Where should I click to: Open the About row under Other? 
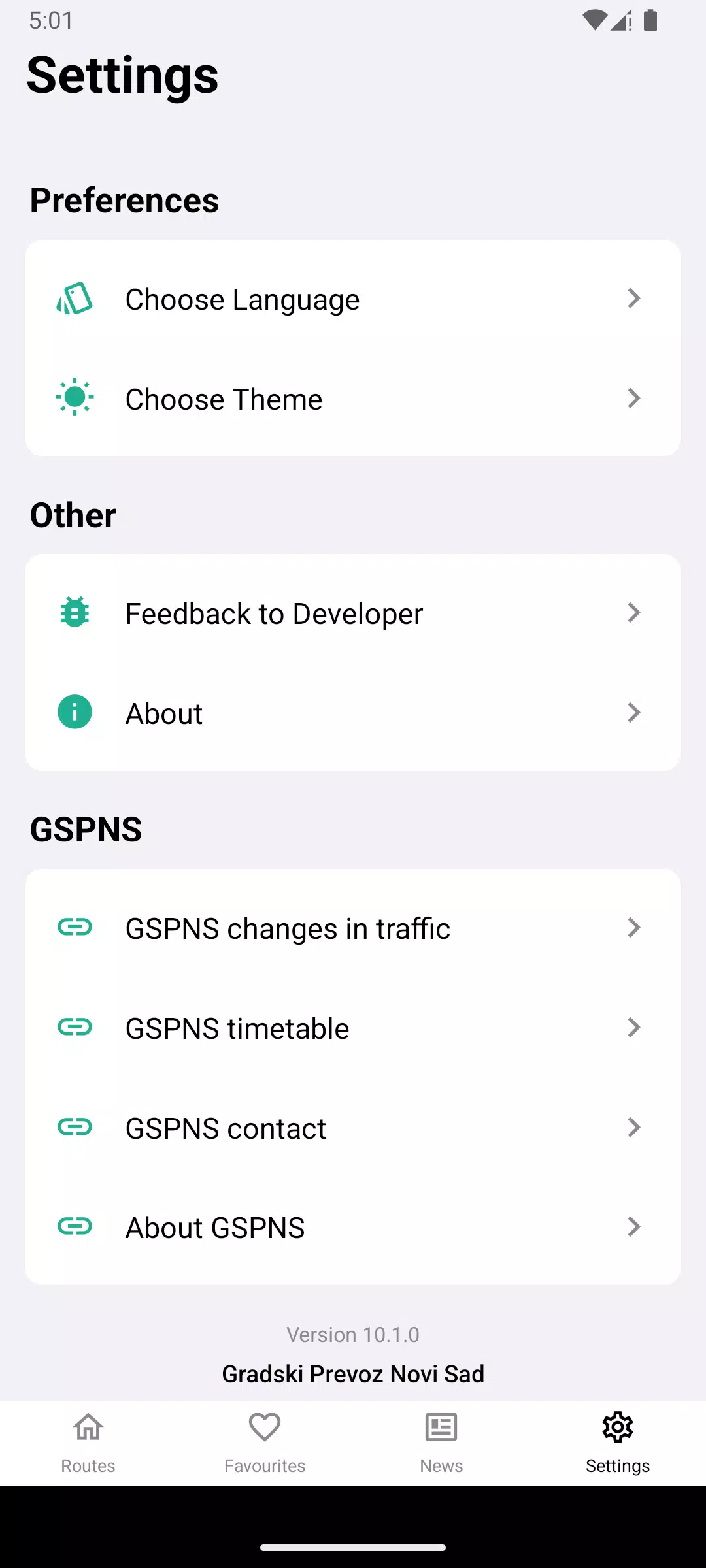pos(353,713)
